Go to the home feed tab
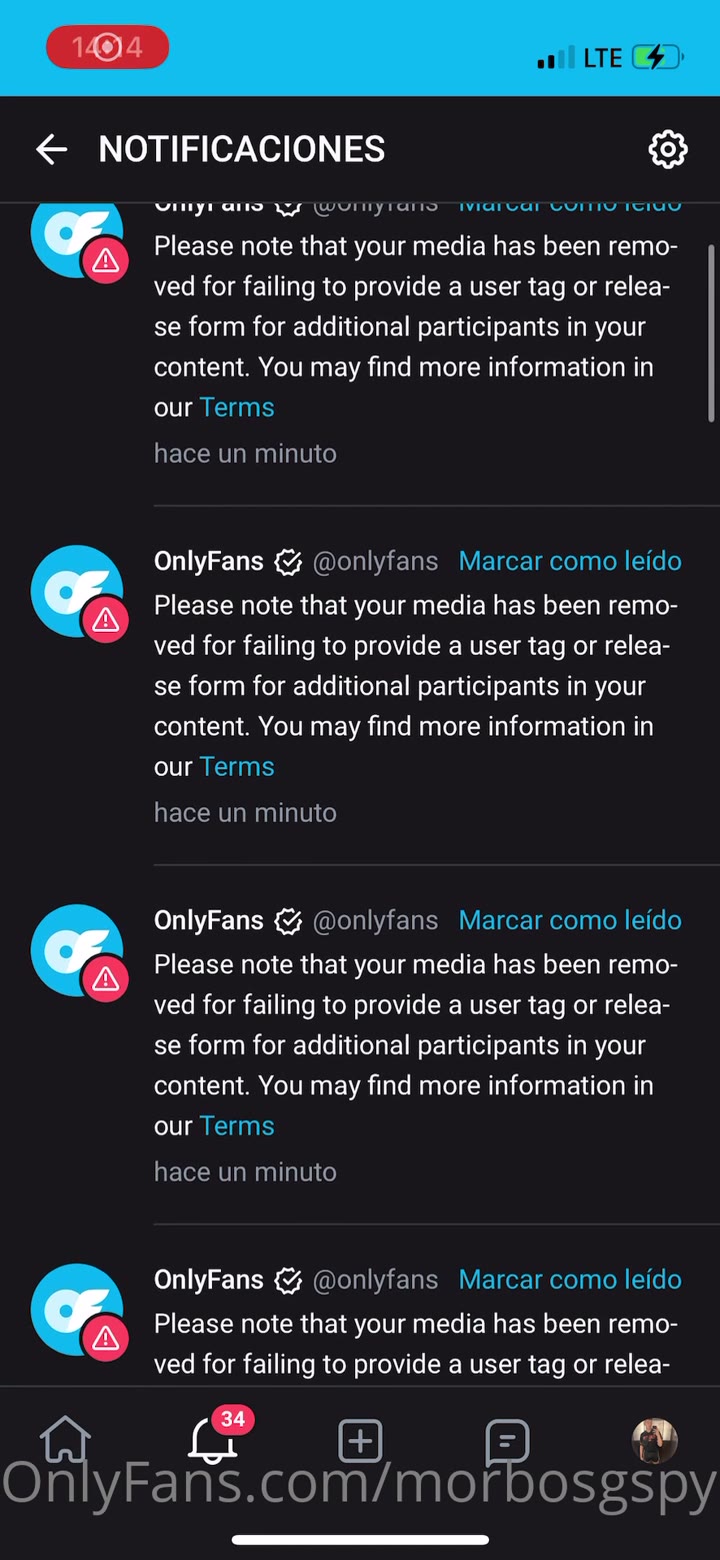Screen dimensions: 720x1560 65,1440
